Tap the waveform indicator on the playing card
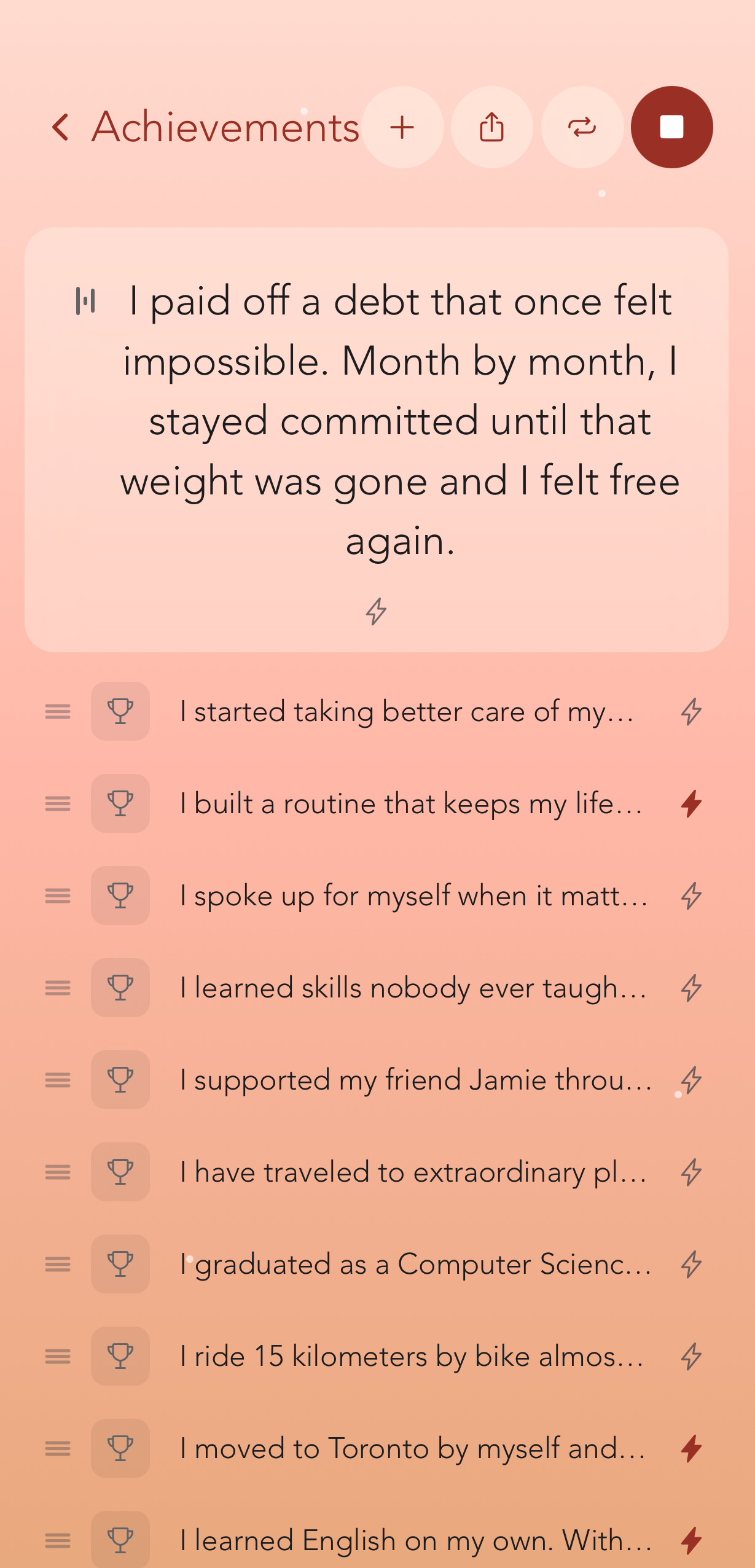 pyautogui.click(x=87, y=301)
